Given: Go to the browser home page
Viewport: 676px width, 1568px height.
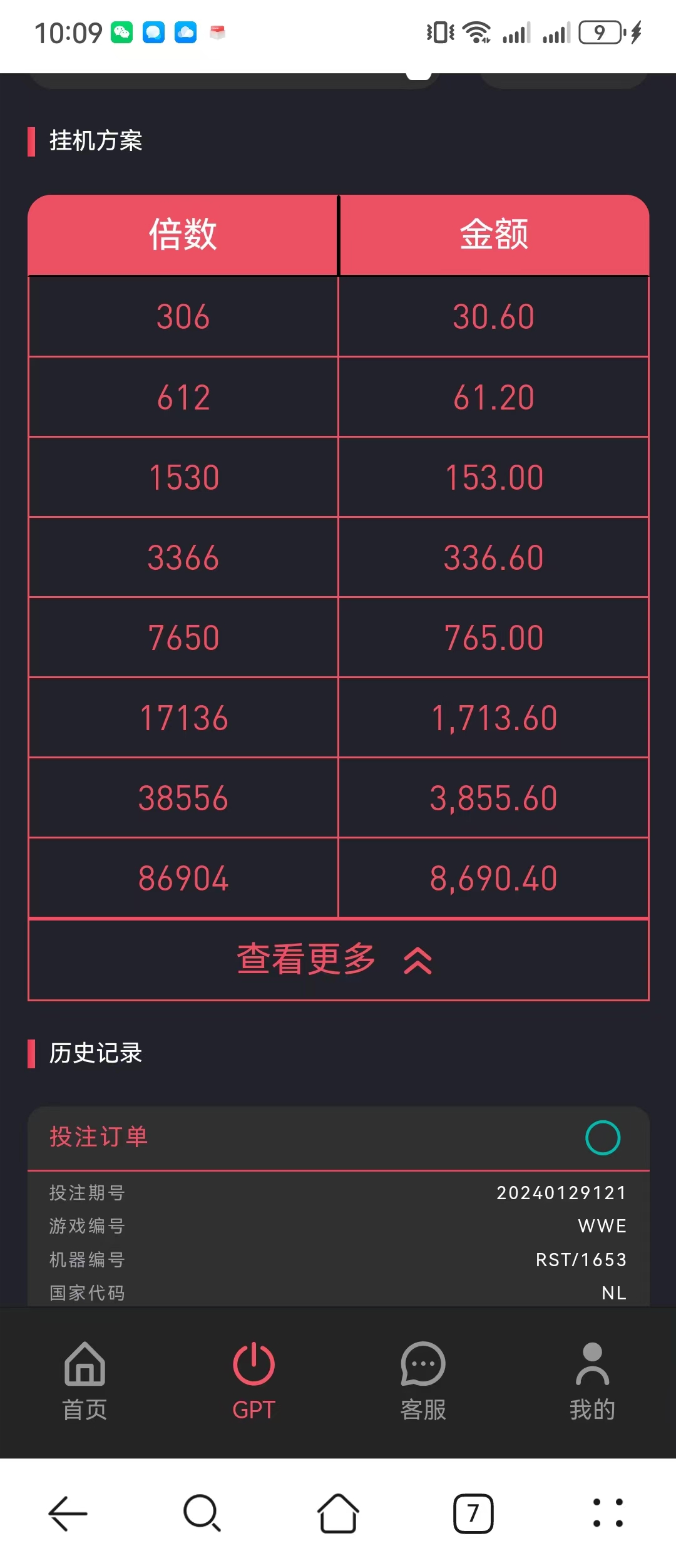Looking at the screenshot, I should pos(338,1513).
